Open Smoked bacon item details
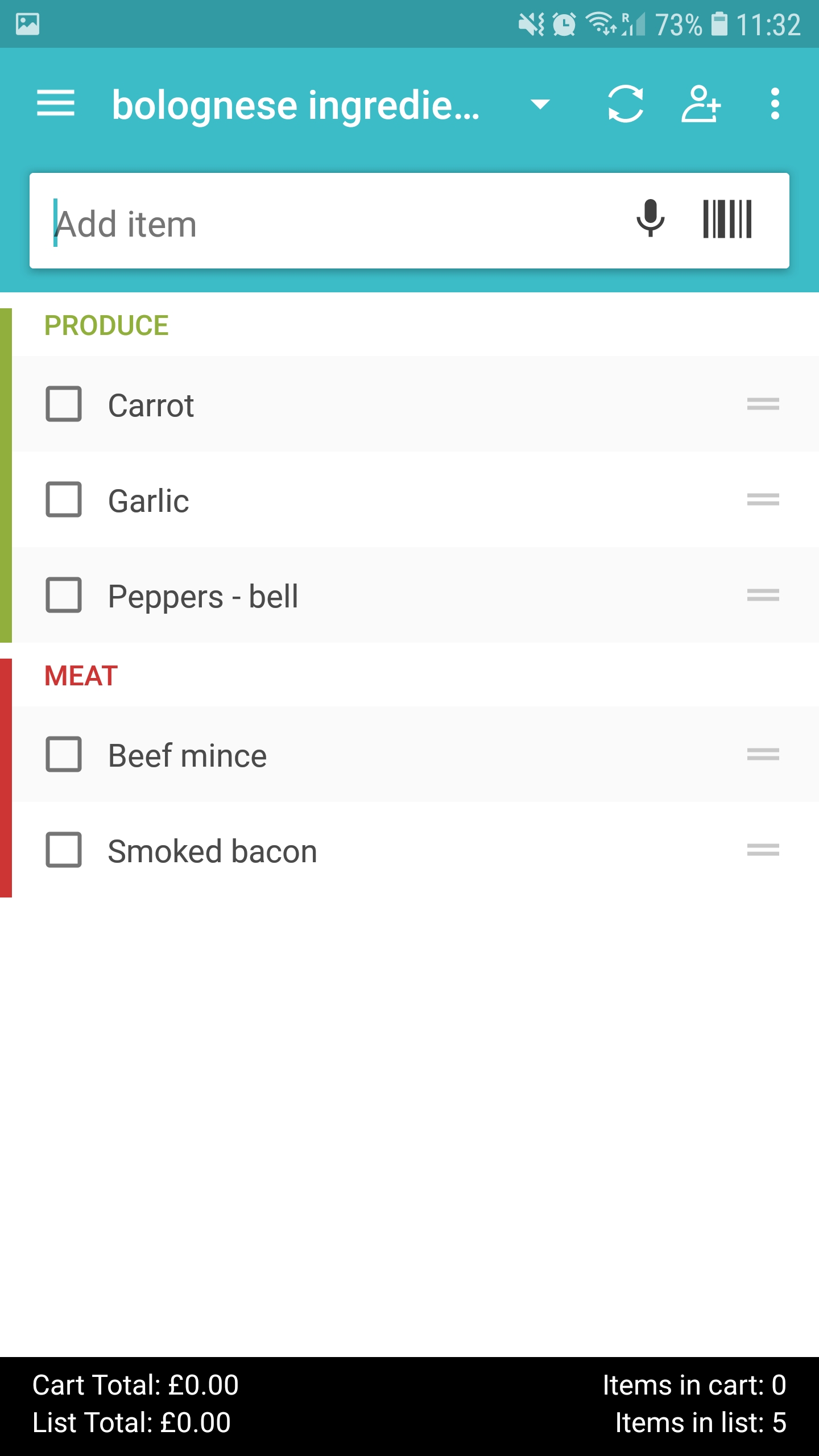 pos(212,851)
